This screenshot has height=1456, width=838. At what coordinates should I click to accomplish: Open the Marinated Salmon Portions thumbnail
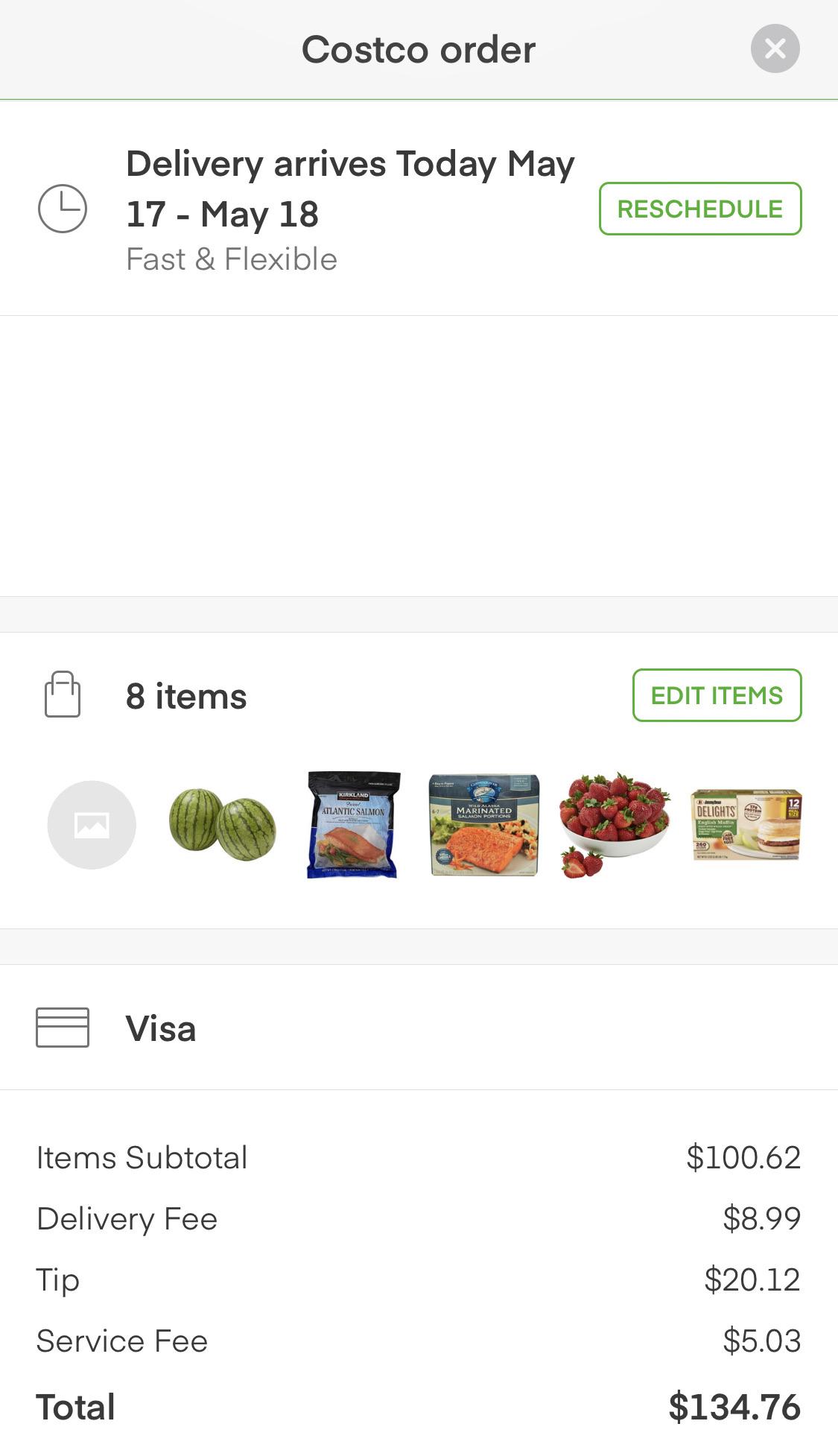tap(484, 825)
